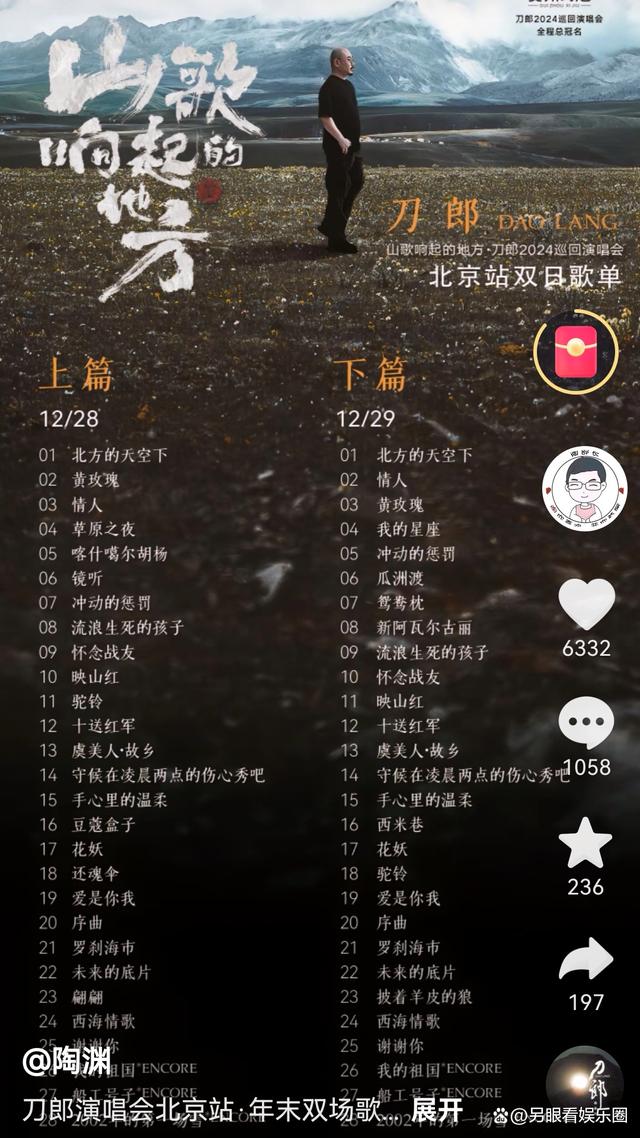Image resolution: width=640 pixels, height=1138 pixels.
Task: Like this video with the heart
Action: [x=586, y=604]
